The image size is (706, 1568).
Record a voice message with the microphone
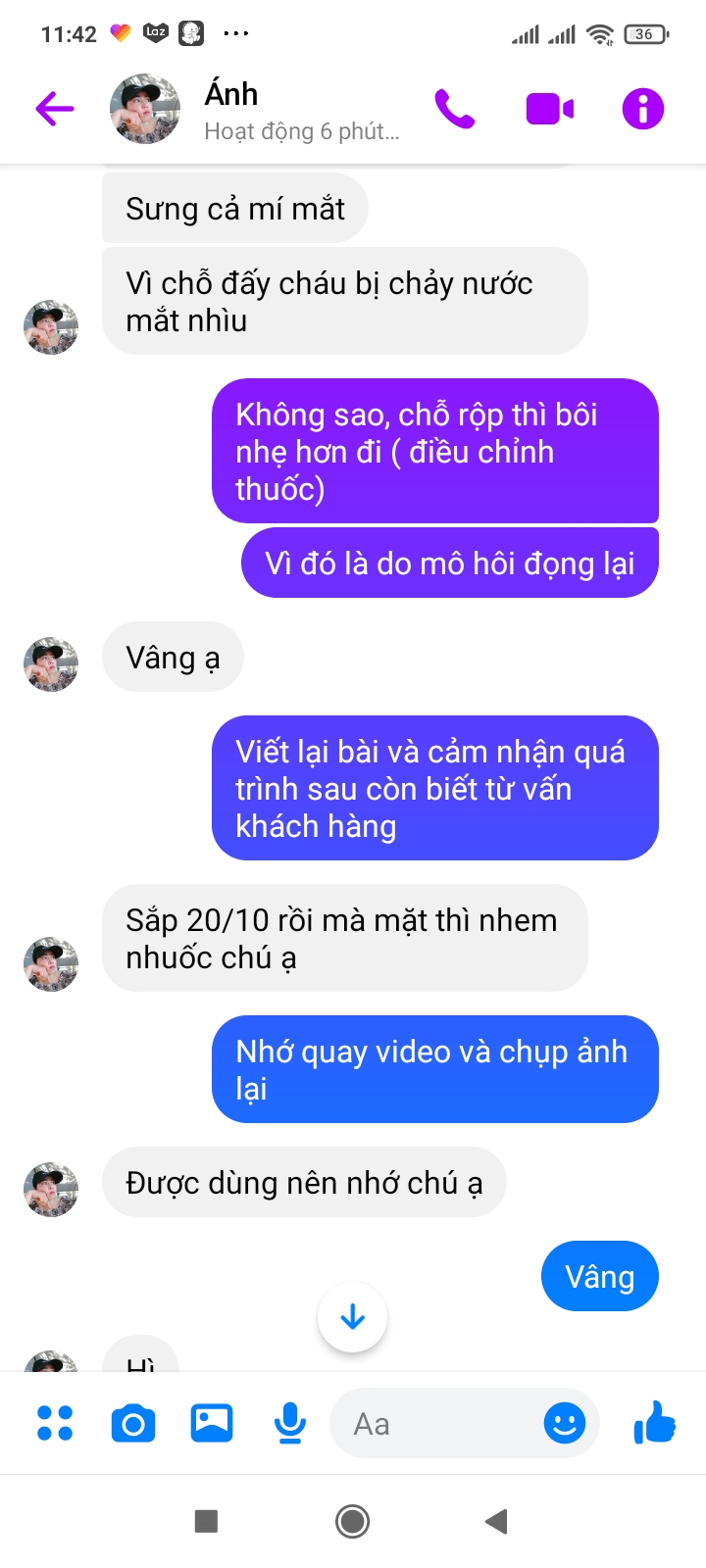tap(289, 1423)
